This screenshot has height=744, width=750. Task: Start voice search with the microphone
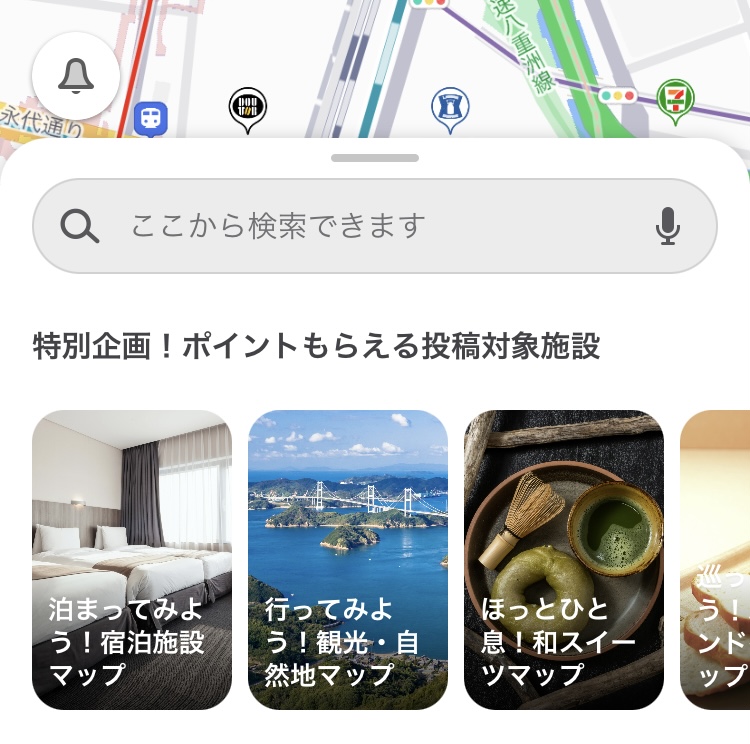(x=667, y=227)
